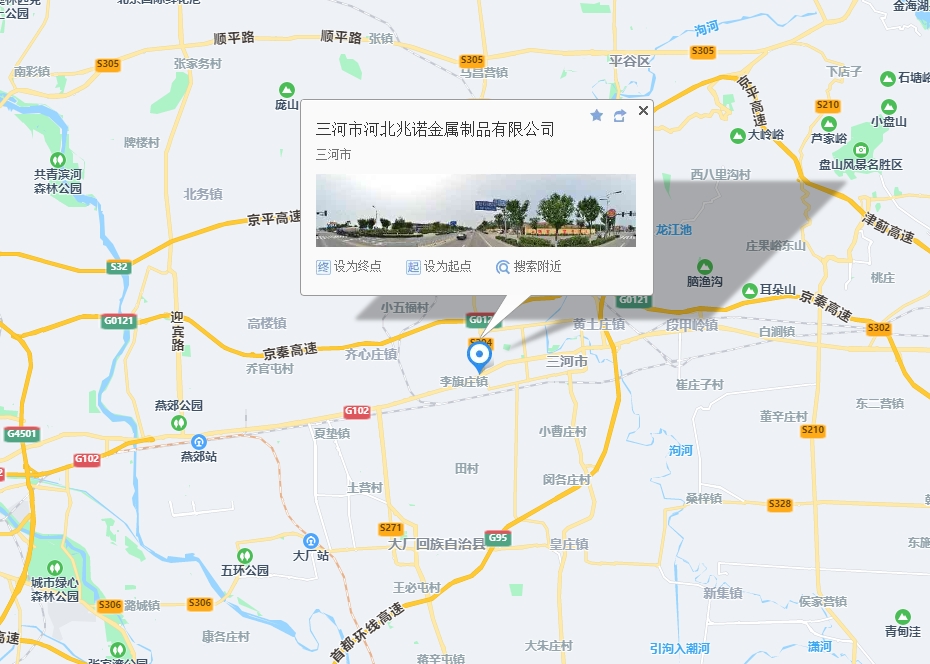Open the street view photo
The height and width of the screenshot is (664, 930).
[475, 211]
